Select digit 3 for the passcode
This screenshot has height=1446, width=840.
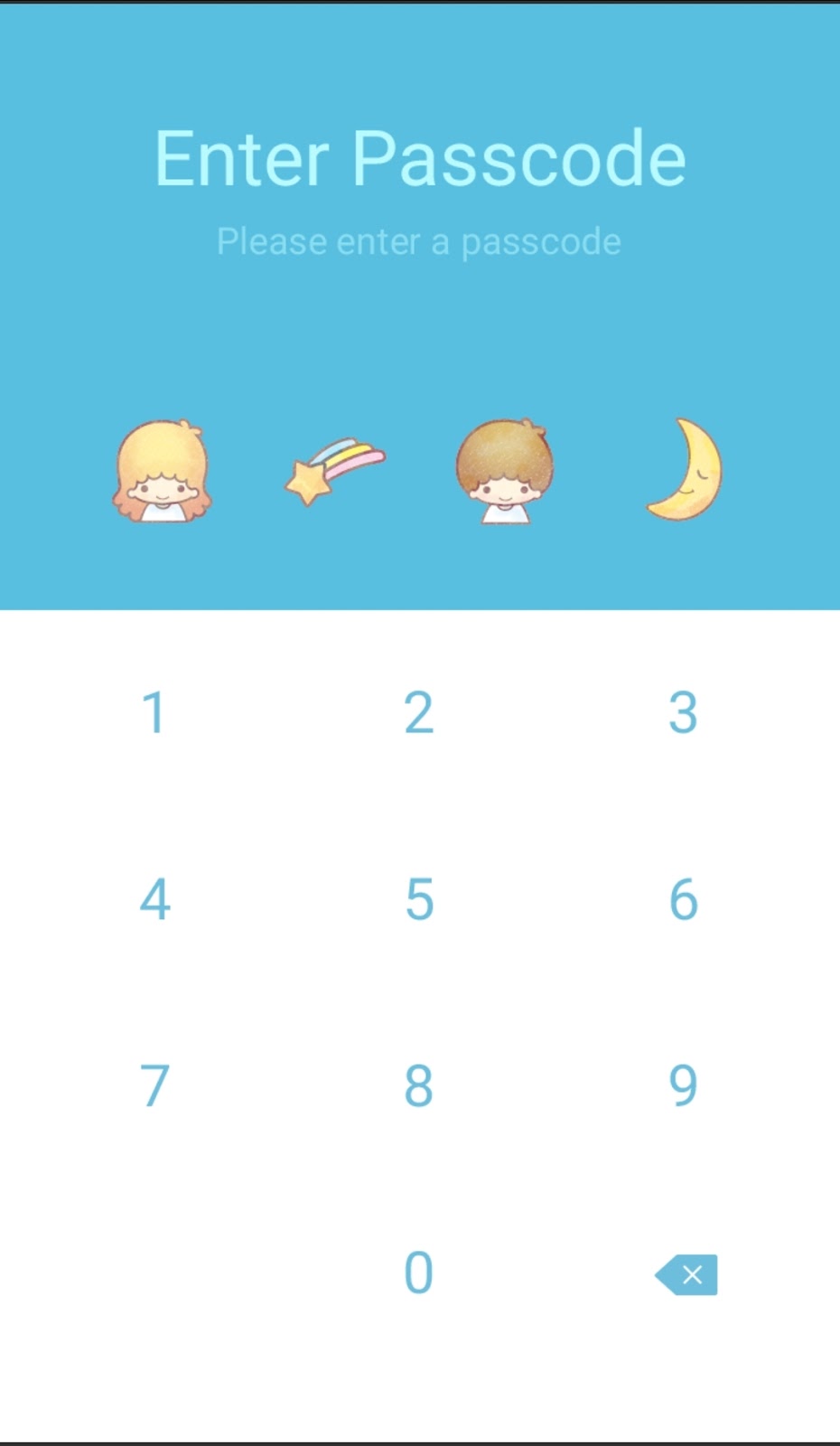[x=683, y=713]
